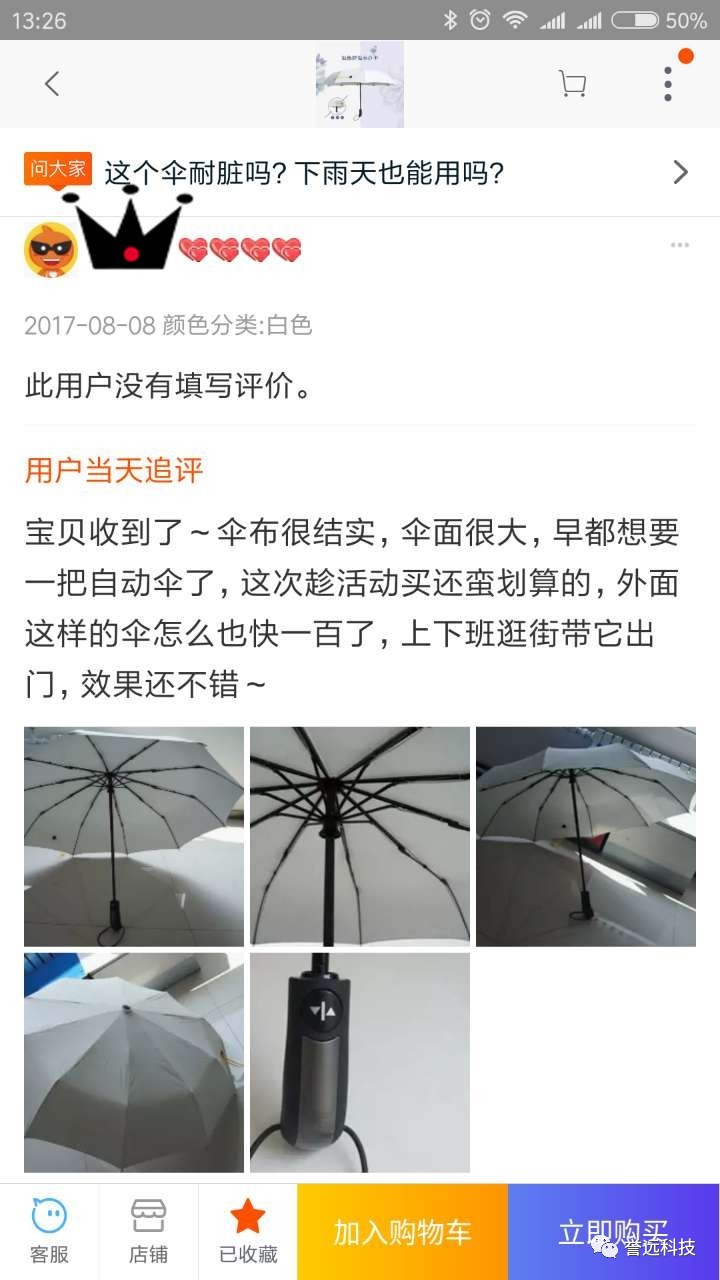Go back using the top-left arrow
720x1280 pixels.
(x=52, y=85)
